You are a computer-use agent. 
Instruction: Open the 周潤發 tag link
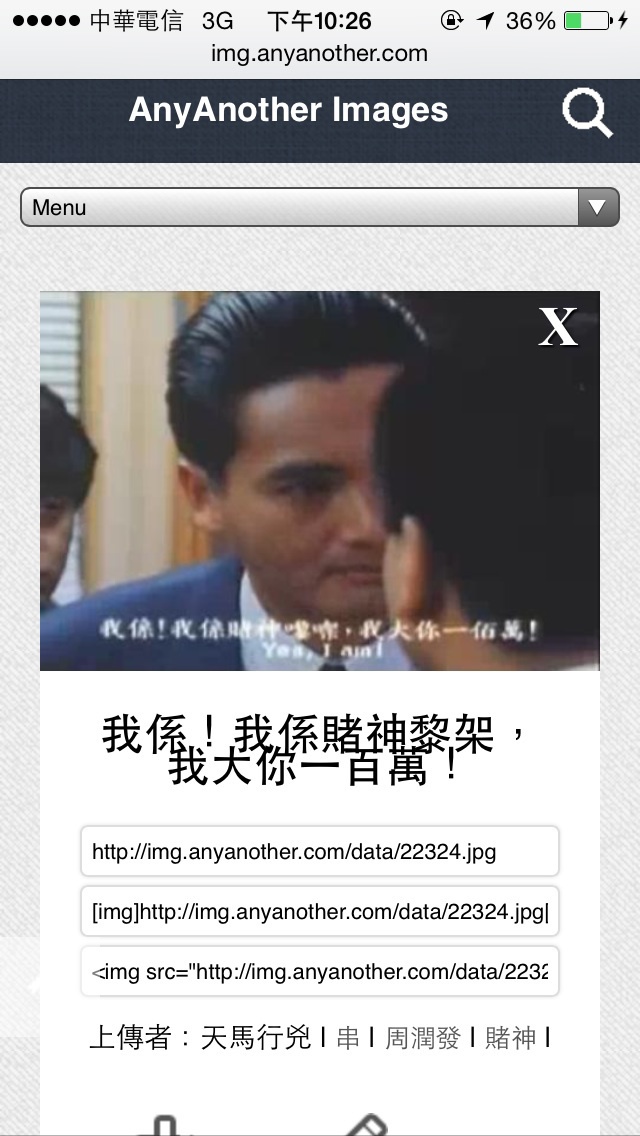click(x=422, y=1038)
